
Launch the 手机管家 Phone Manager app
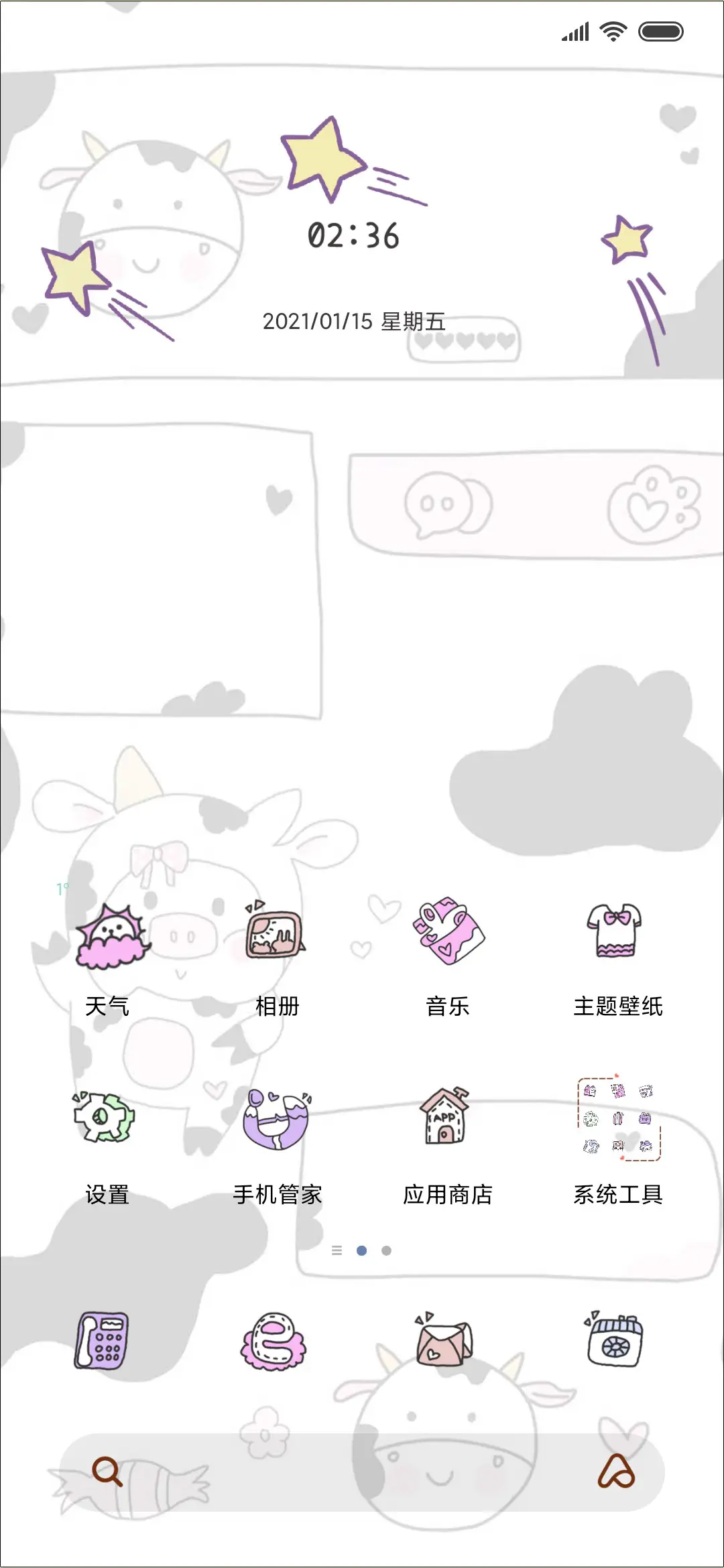click(x=277, y=1119)
